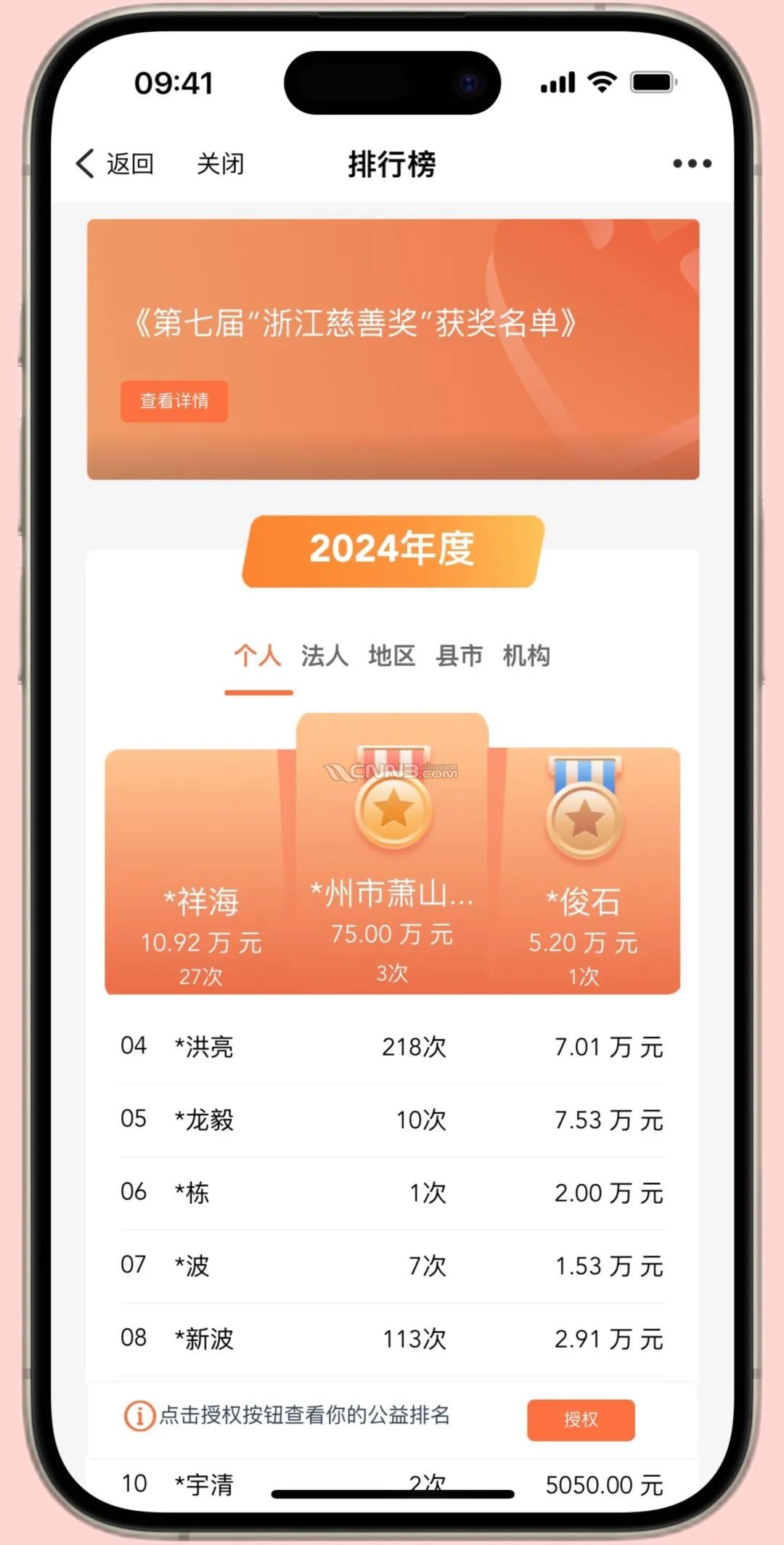The height and width of the screenshot is (1545, 784).
Task: Select the 个人 ranking tab
Action: tap(258, 656)
